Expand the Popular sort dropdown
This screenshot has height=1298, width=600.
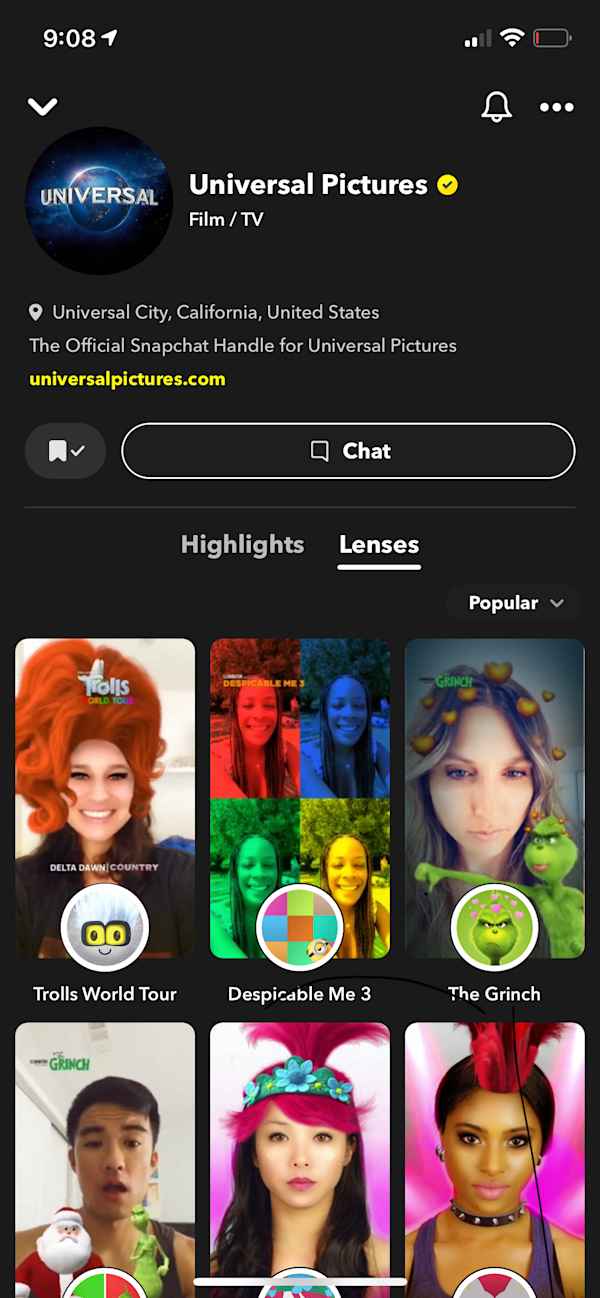516,603
